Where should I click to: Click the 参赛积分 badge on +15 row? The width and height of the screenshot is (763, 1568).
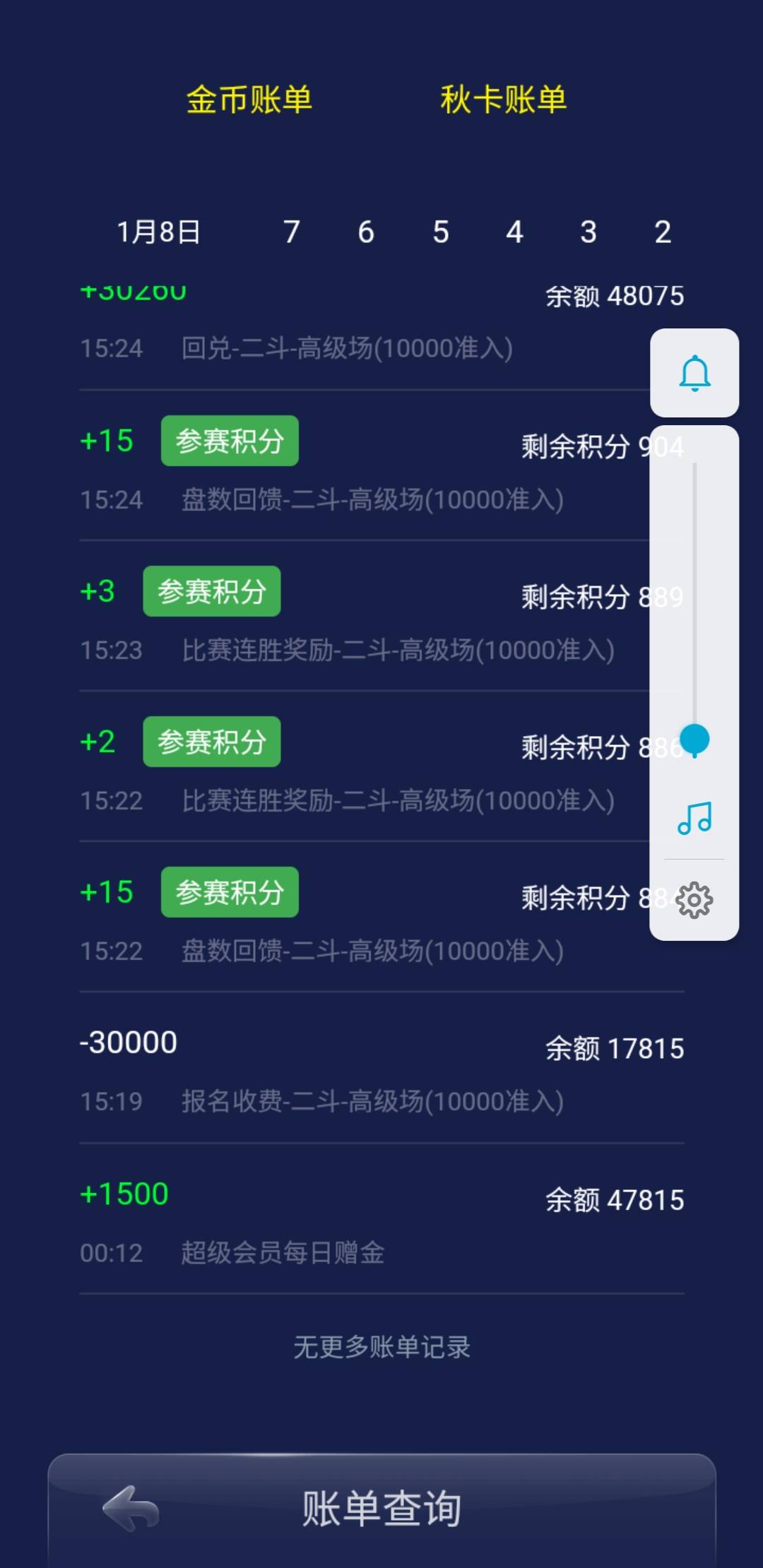pyautogui.click(x=229, y=441)
